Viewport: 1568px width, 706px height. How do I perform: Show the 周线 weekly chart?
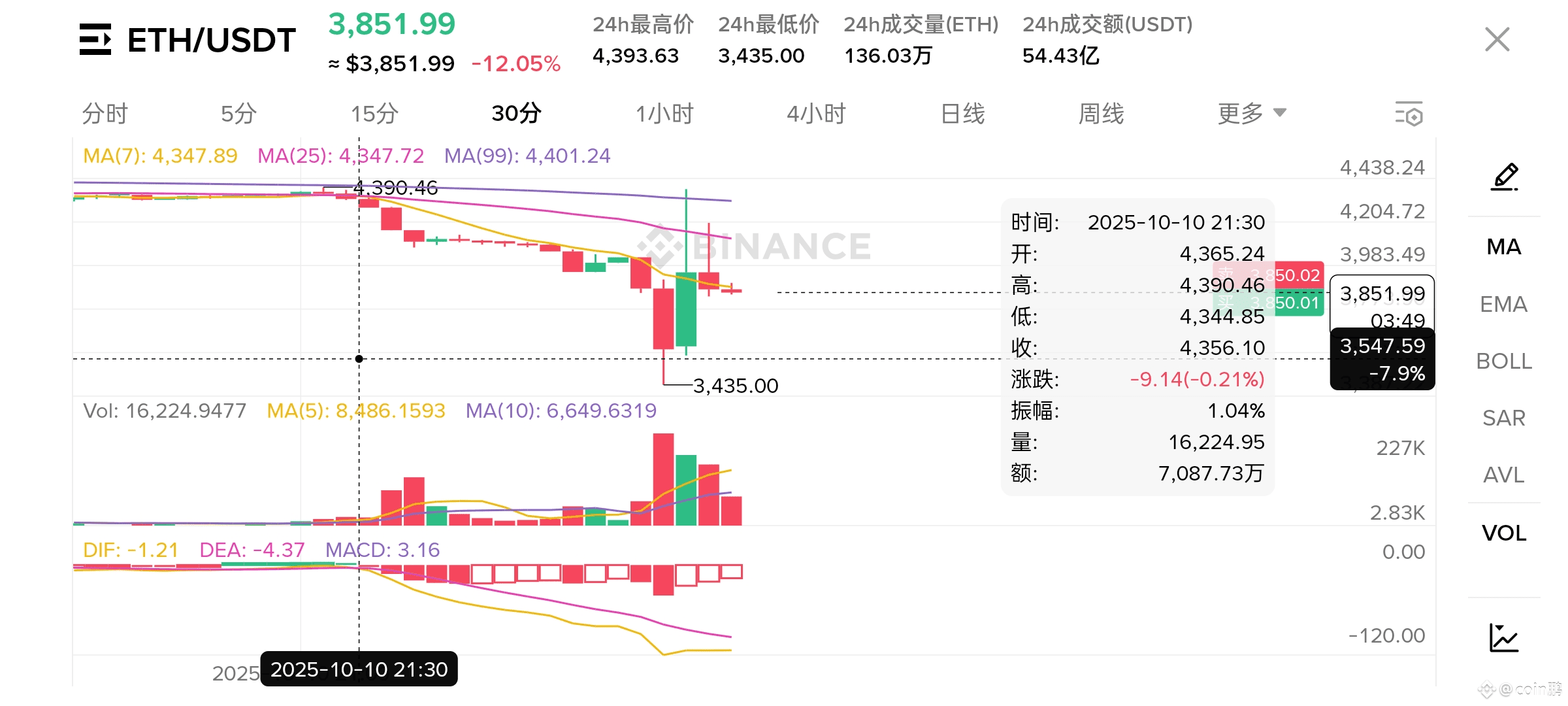click(x=1101, y=114)
